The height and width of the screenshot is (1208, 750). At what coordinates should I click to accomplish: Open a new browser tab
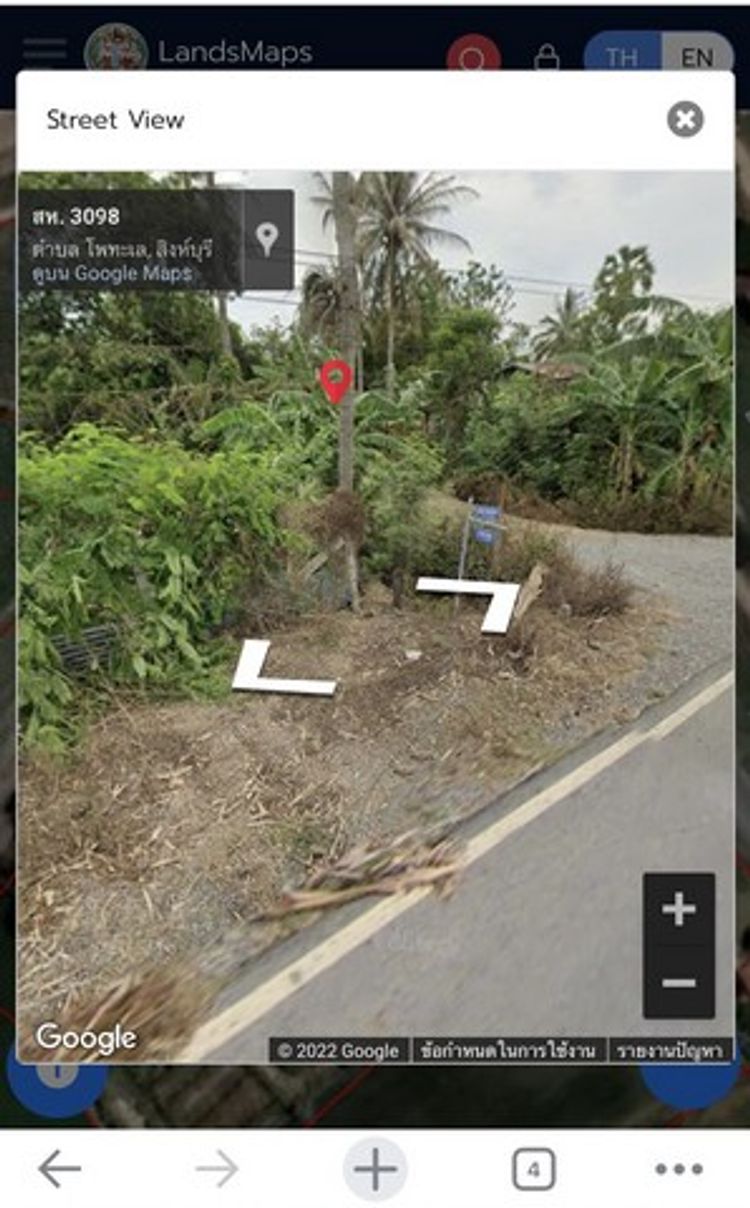coord(375,1168)
